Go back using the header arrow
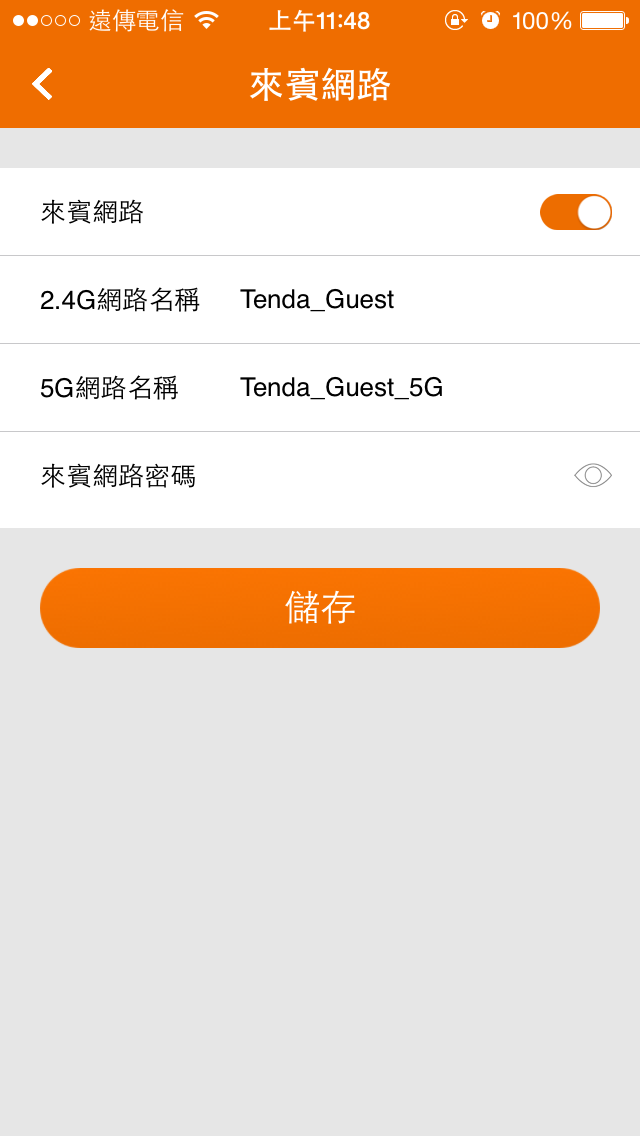This screenshot has width=640, height=1136. [42, 84]
